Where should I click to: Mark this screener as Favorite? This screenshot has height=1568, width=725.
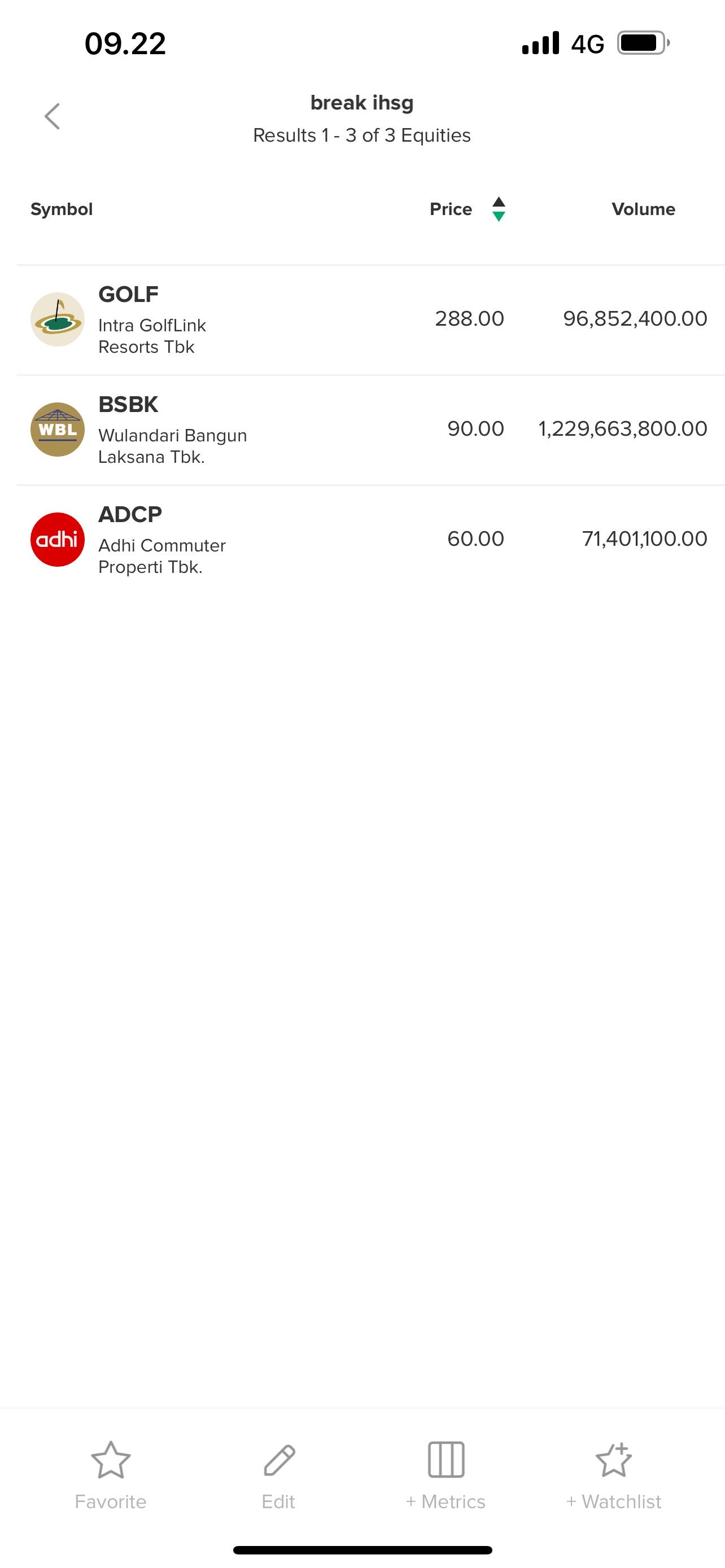(110, 1474)
